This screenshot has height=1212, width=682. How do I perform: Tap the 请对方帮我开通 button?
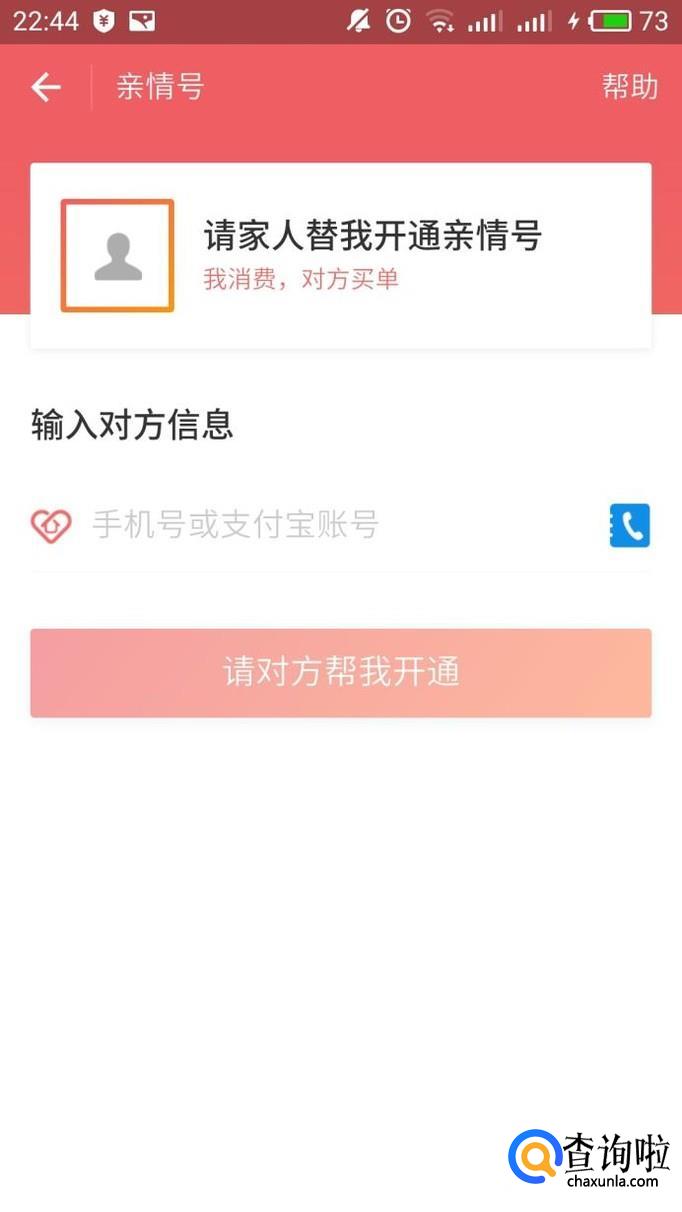[341, 672]
